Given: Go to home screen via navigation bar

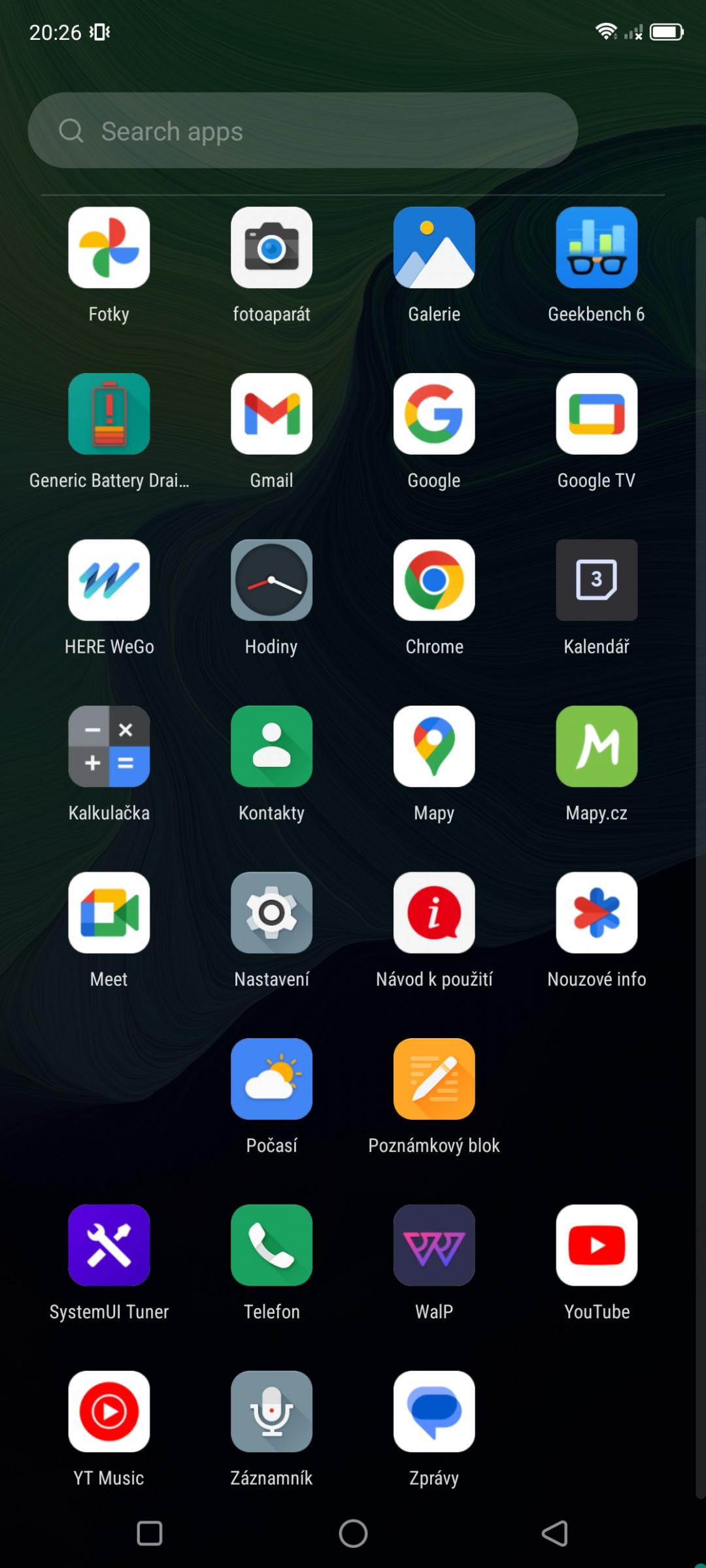Looking at the screenshot, I should tap(353, 1533).
